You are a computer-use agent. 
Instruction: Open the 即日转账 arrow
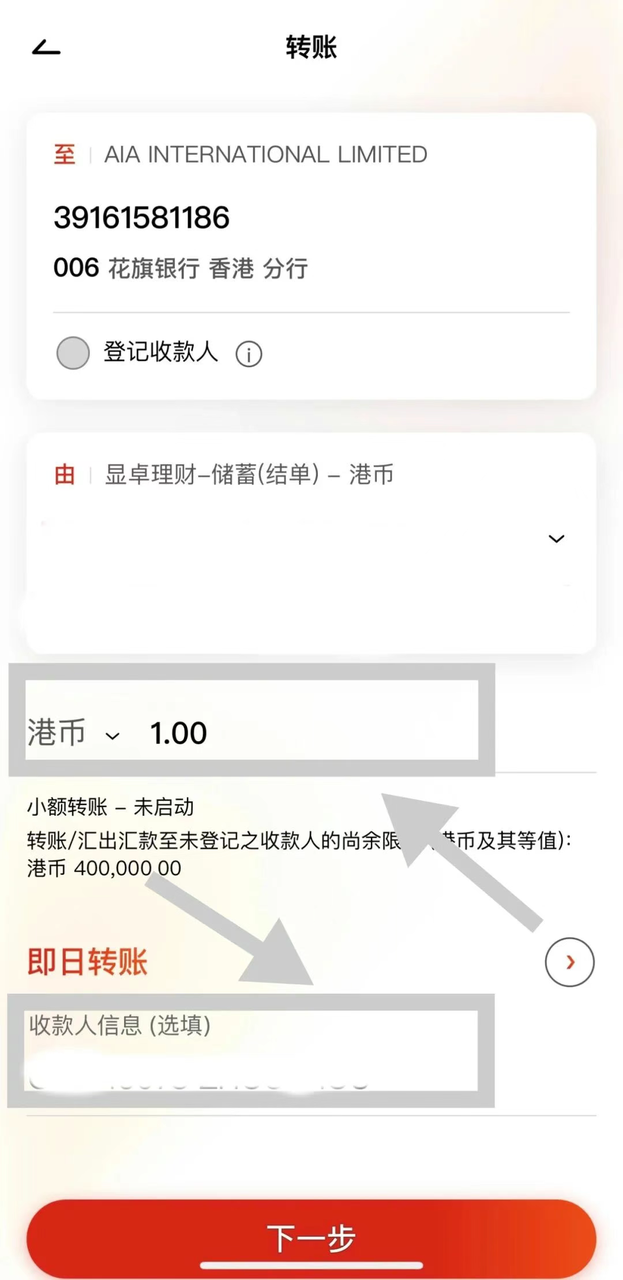coord(569,962)
